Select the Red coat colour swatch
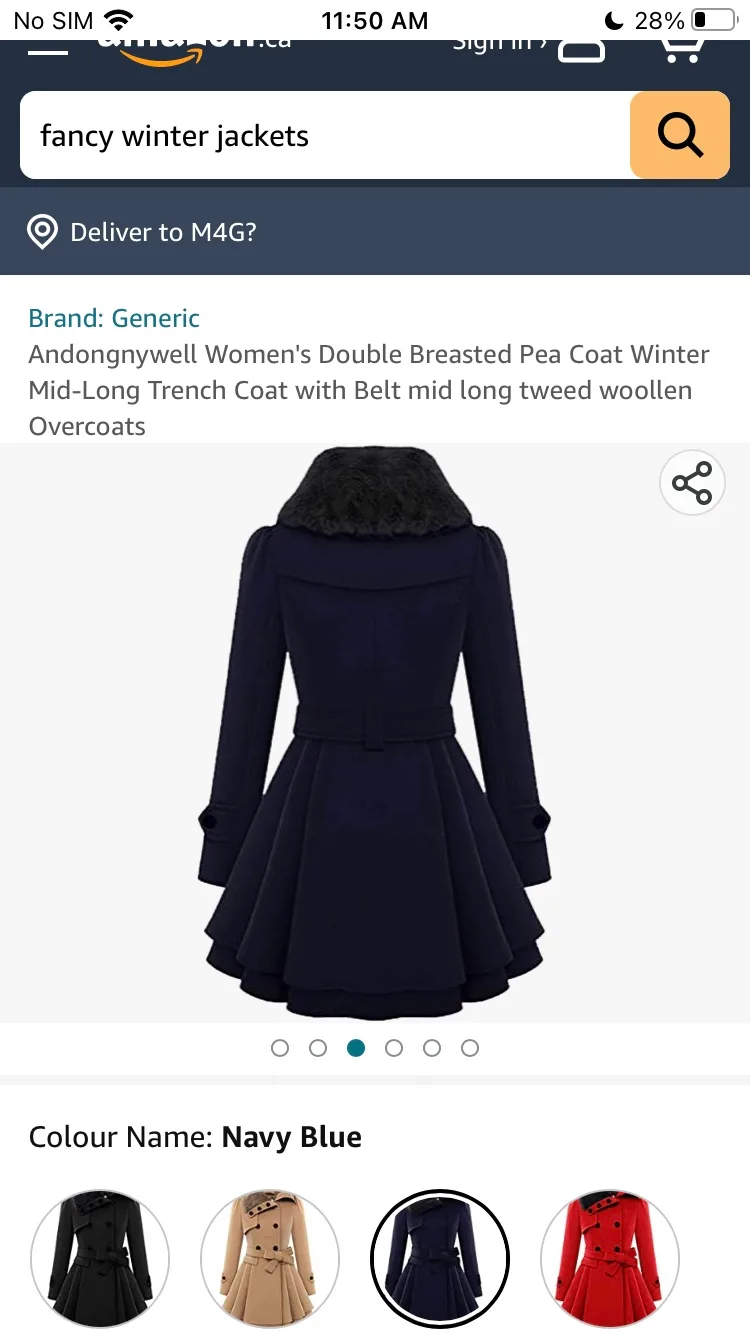The width and height of the screenshot is (750, 1334). (x=610, y=1259)
